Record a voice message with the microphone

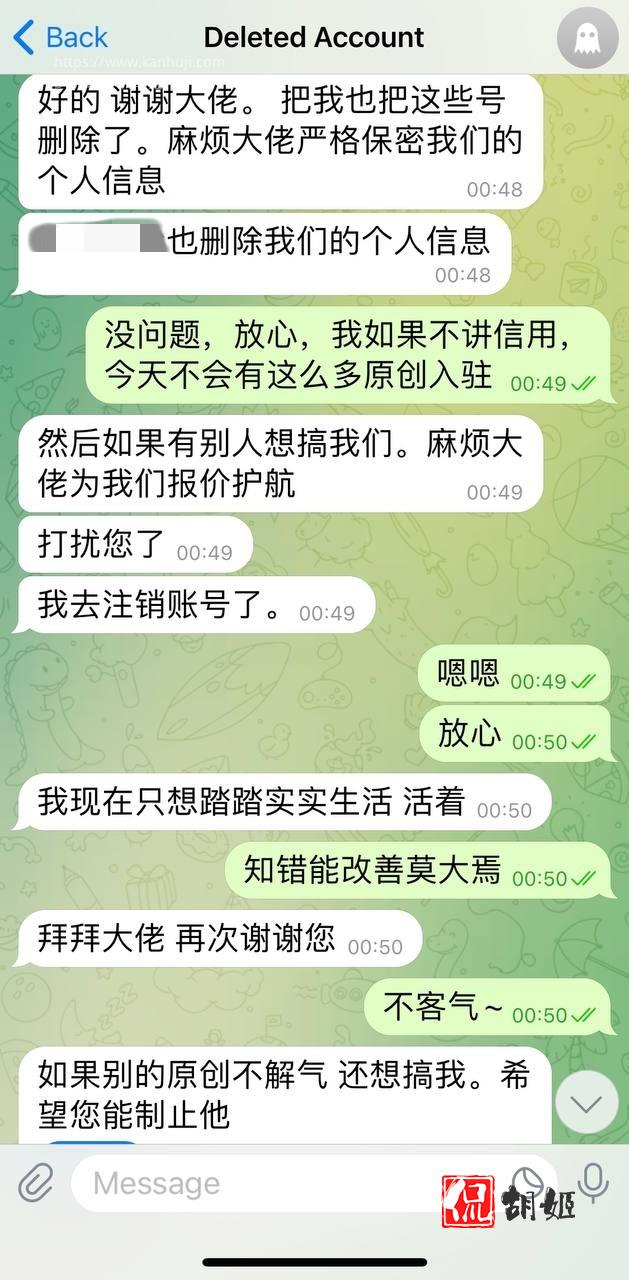593,1182
